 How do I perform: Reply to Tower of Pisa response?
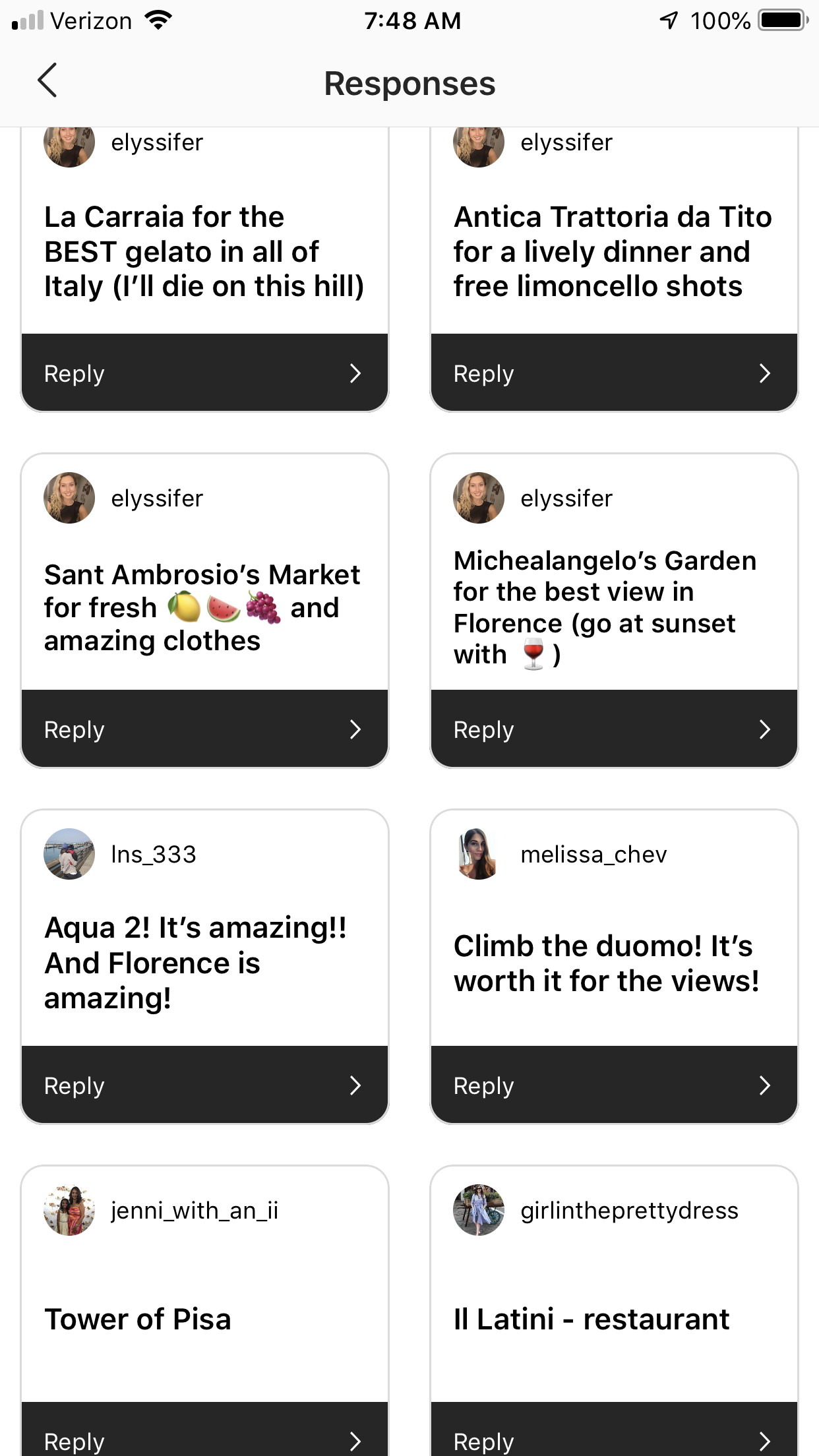pos(204,1438)
